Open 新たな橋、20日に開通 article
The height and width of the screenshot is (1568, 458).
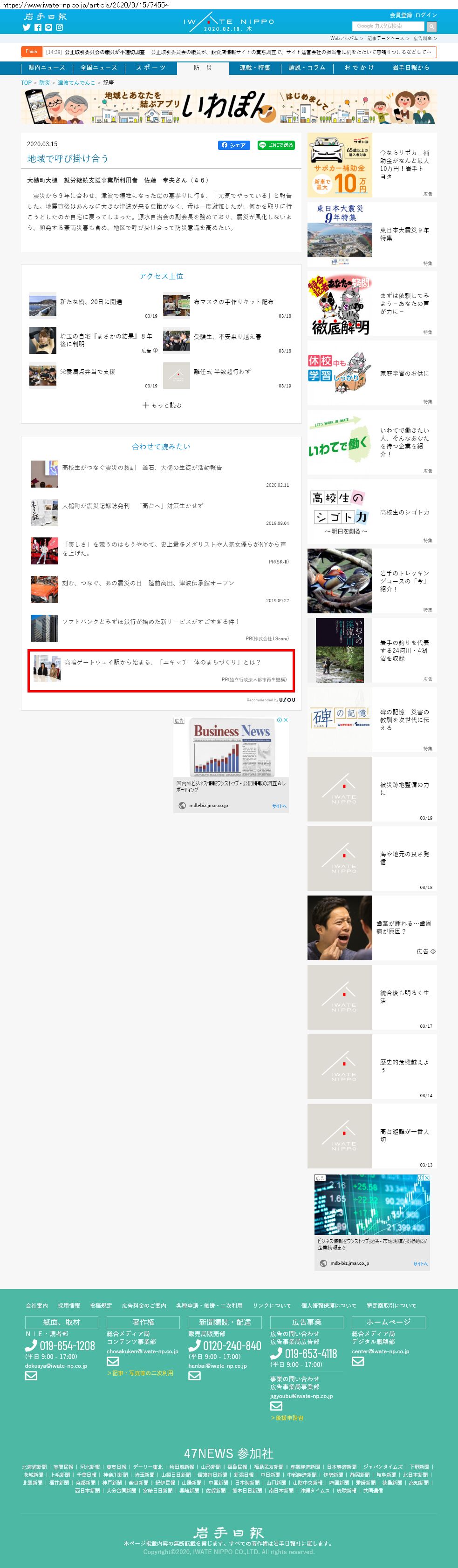(x=91, y=302)
